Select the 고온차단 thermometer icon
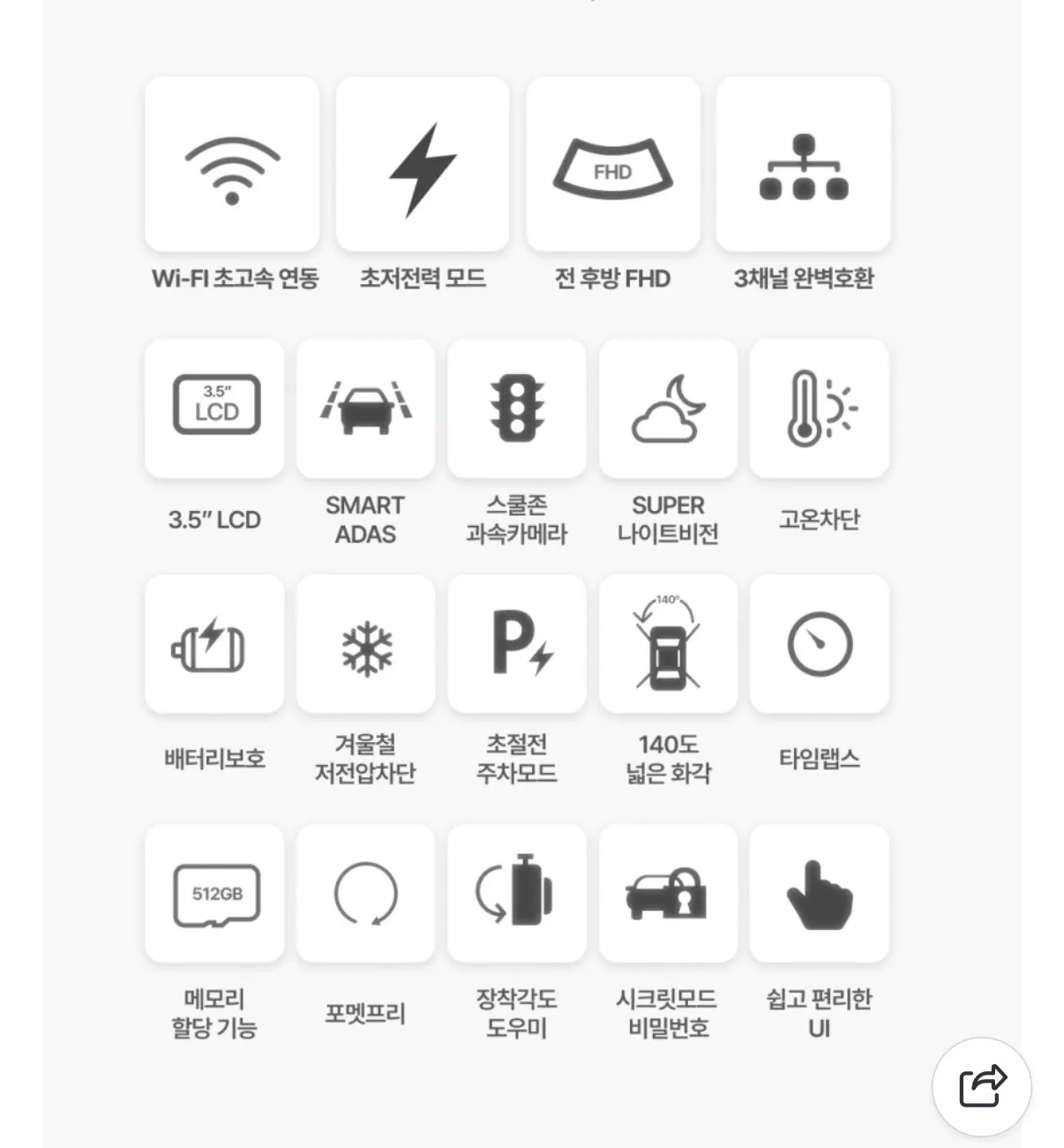This screenshot has height=1148, width=1064. coord(819,408)
